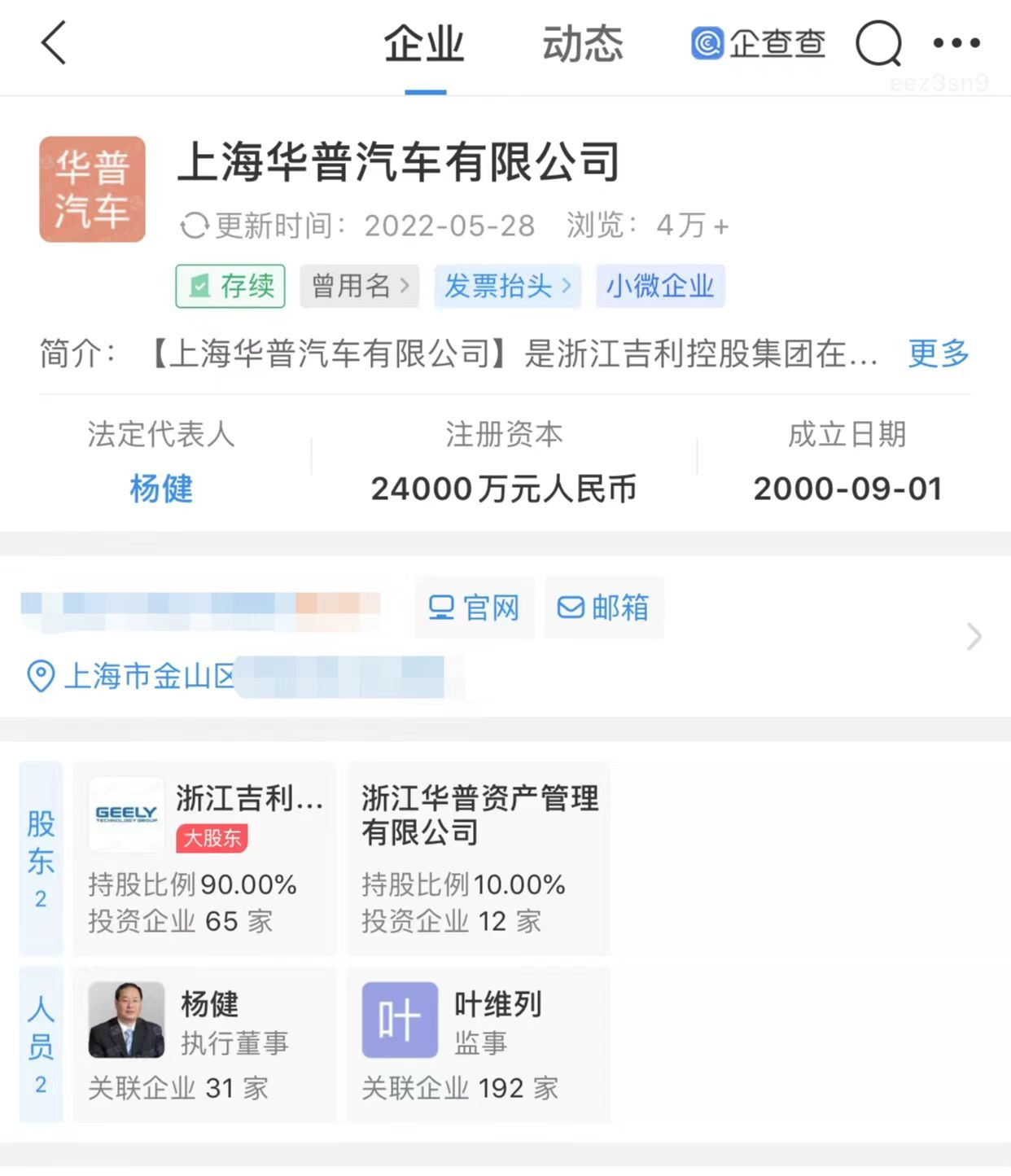Tap the 小微企业 label
The image size is (1011, 1176).
coord(660,286)
